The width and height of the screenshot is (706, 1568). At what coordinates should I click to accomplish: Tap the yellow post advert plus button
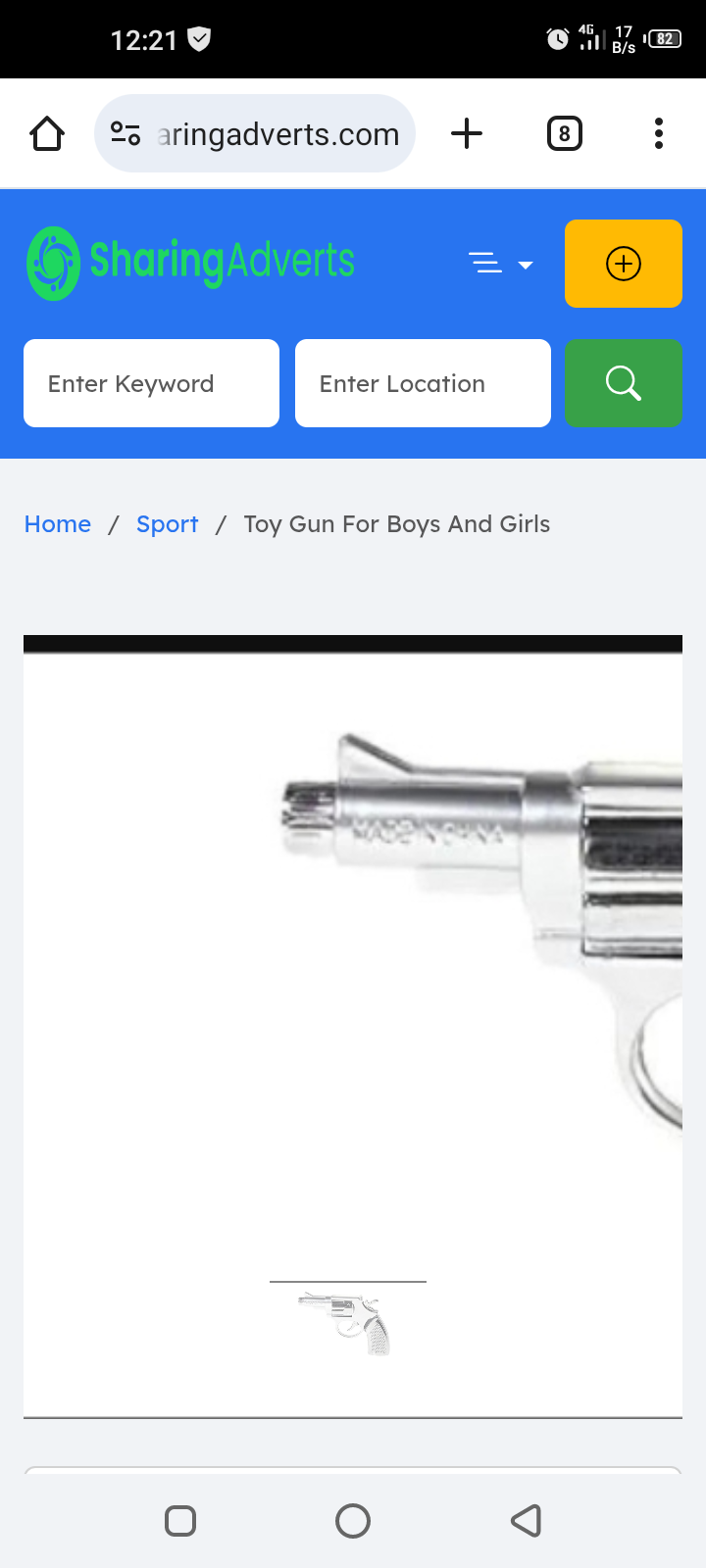[x=624, y=264]
